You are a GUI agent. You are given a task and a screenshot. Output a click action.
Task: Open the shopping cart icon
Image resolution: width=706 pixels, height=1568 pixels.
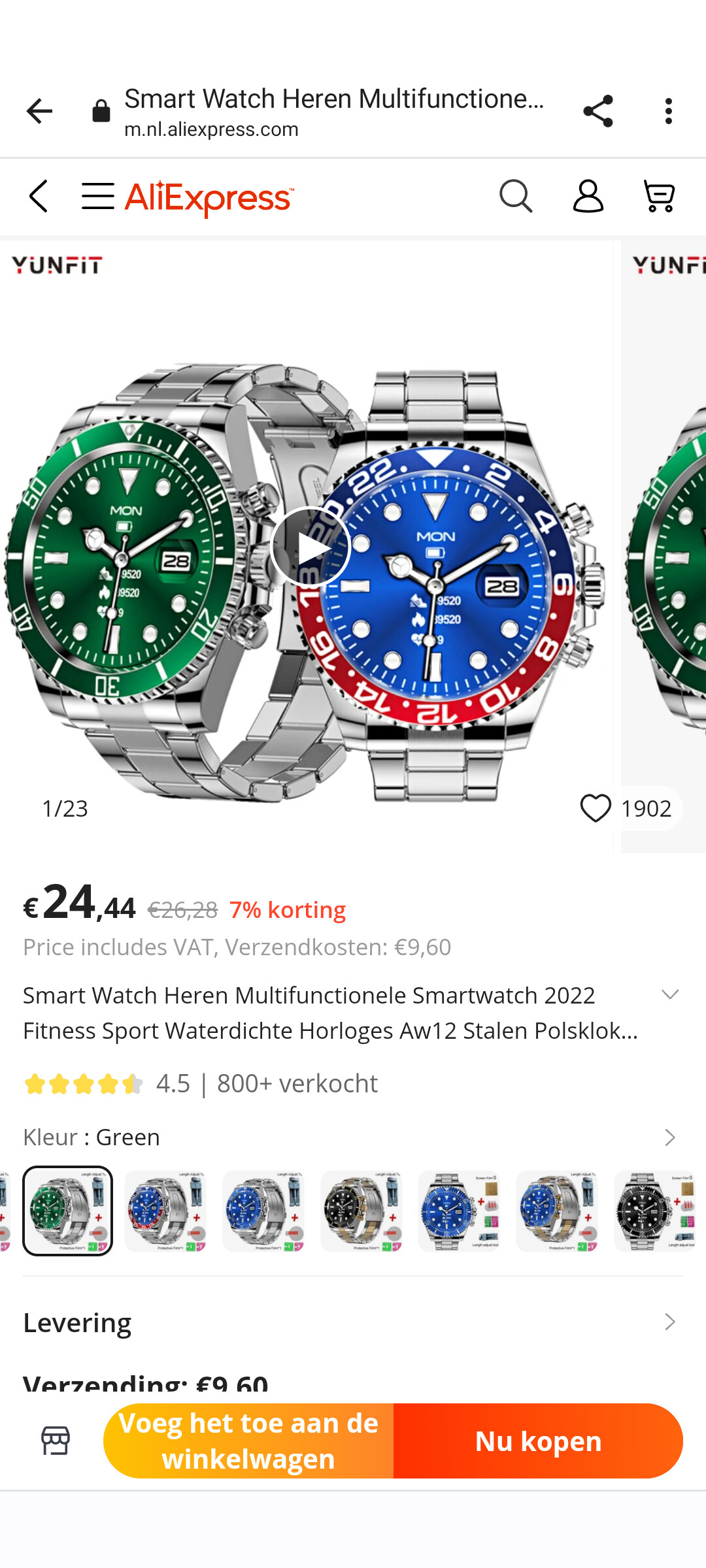point(659,196)
